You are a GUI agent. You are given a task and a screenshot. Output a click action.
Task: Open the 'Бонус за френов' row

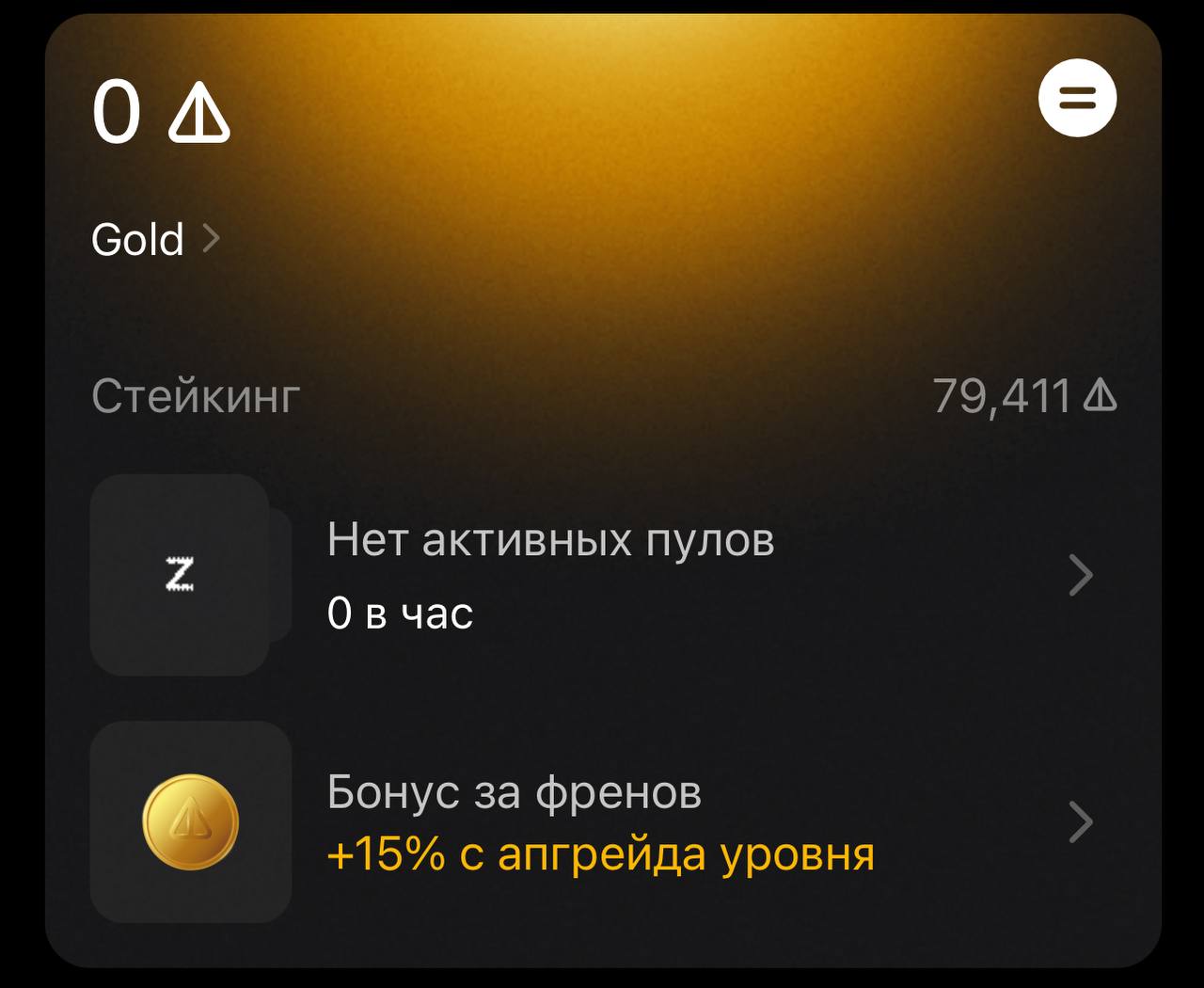click(x=602, y=821)
